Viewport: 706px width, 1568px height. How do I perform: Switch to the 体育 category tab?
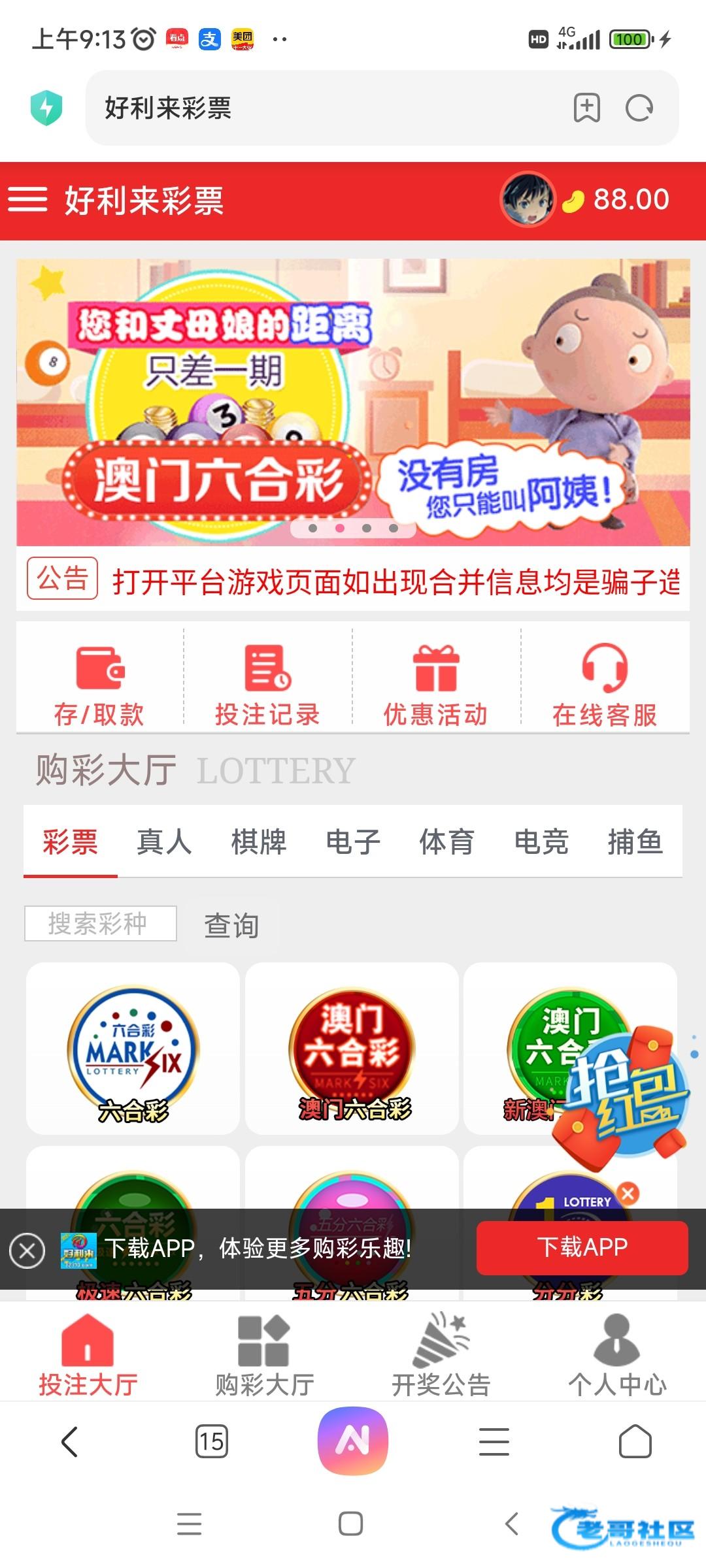pos(446,842)
